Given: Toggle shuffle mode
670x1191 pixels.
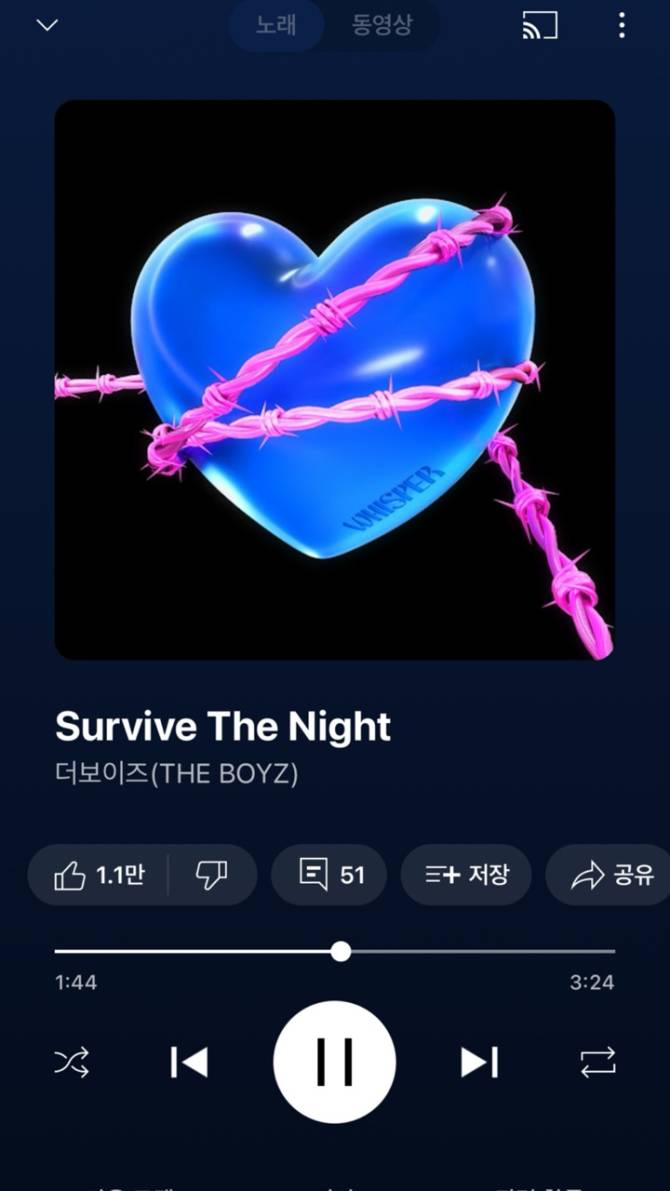Looking at the screenshot, I should (x=72, y=1061).
